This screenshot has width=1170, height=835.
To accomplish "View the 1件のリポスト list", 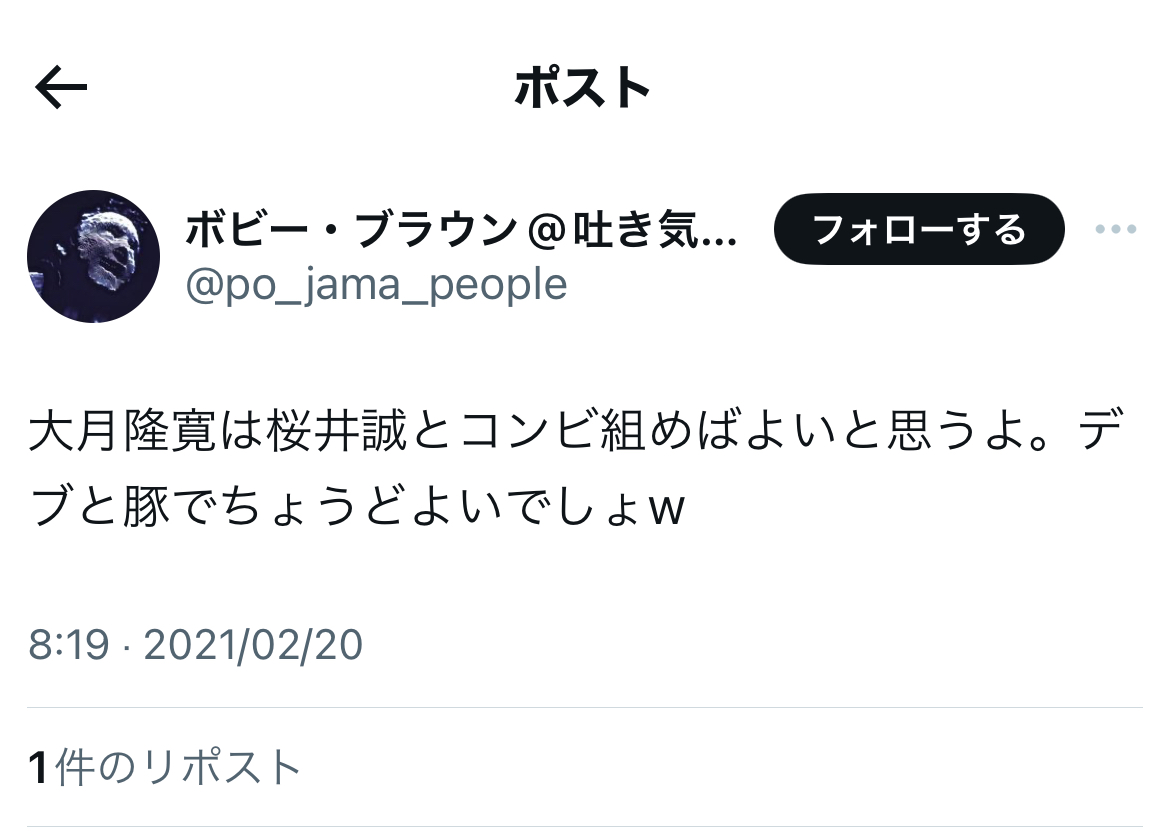I will 165,768.
